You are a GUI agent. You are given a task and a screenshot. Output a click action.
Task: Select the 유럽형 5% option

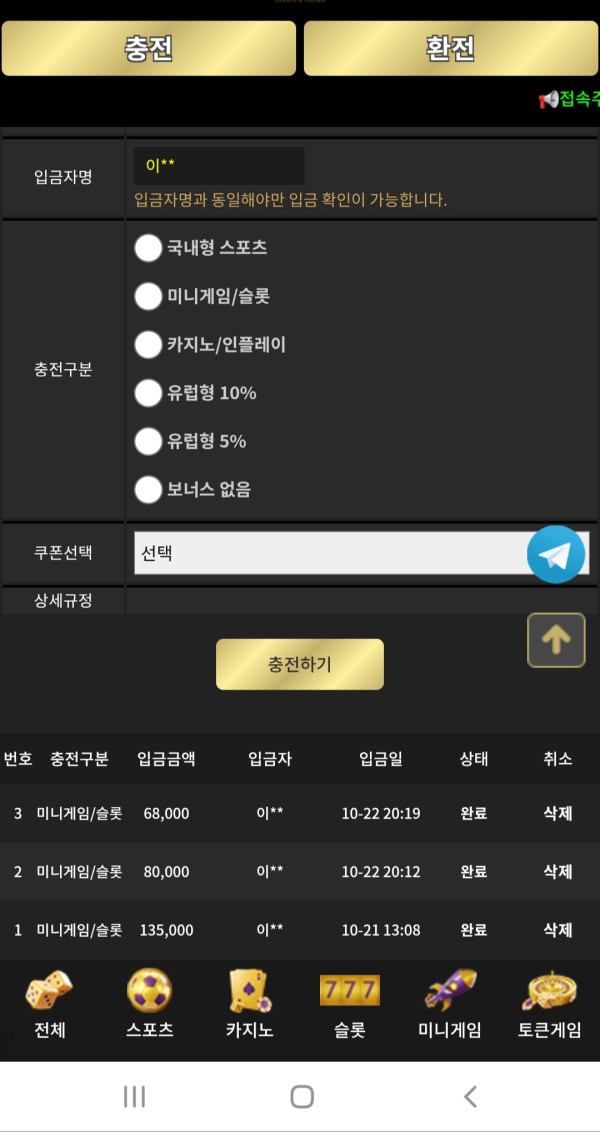(x=148, y=441)
